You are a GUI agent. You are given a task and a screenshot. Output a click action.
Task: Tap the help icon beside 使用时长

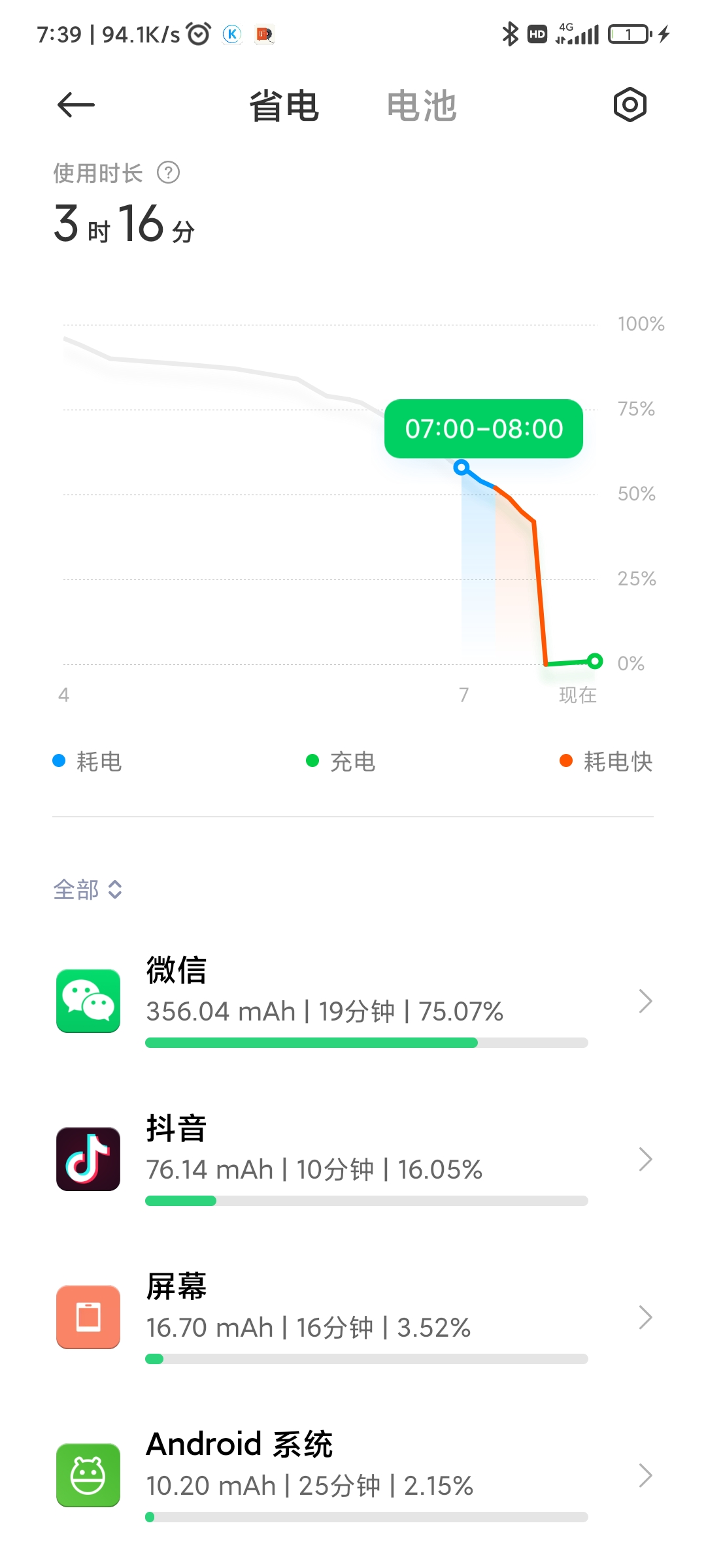(168, 173)
